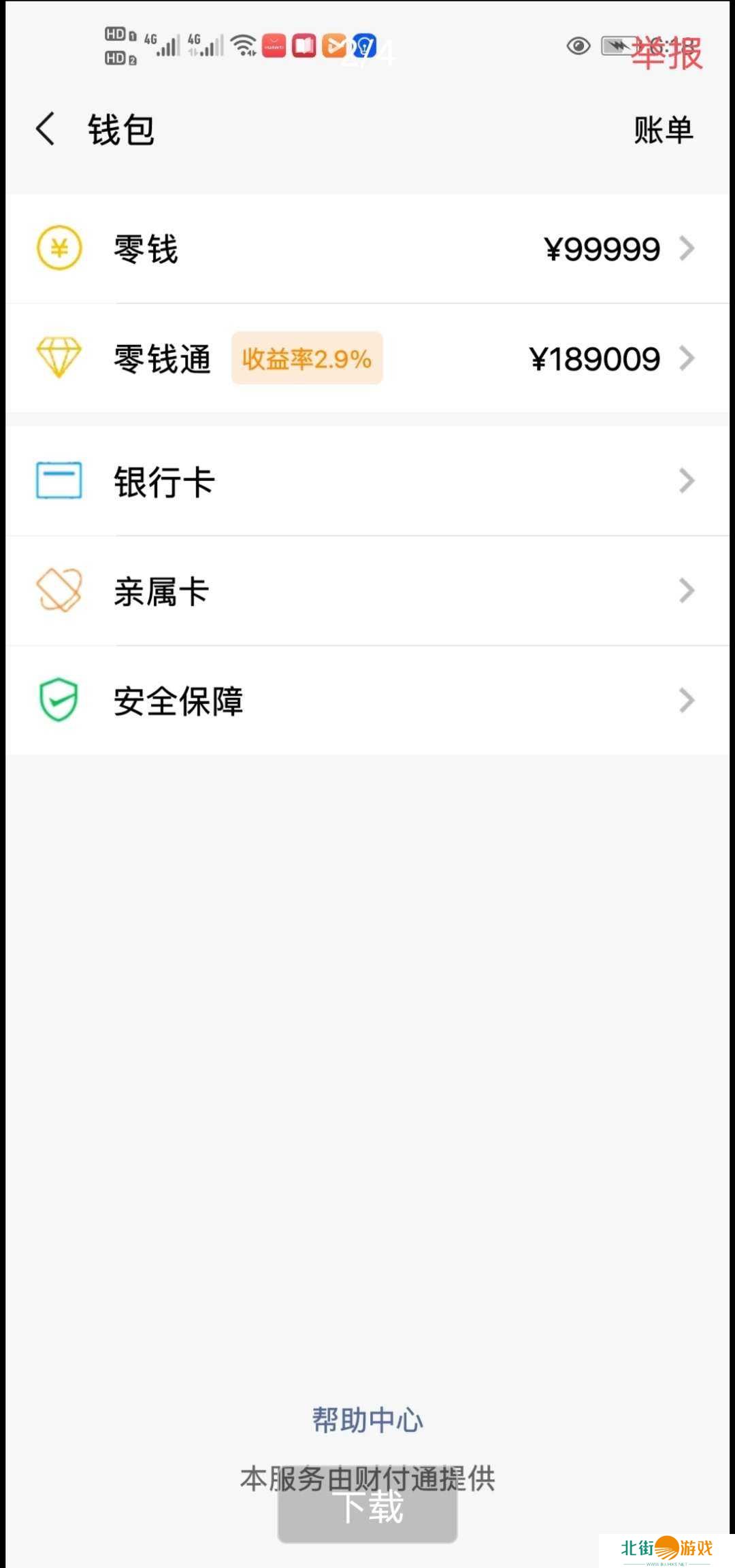Open the 零钱 balance row
The height and width of the screenshot is (1568, 735).
pyautogui.click(x=367, y=249)
